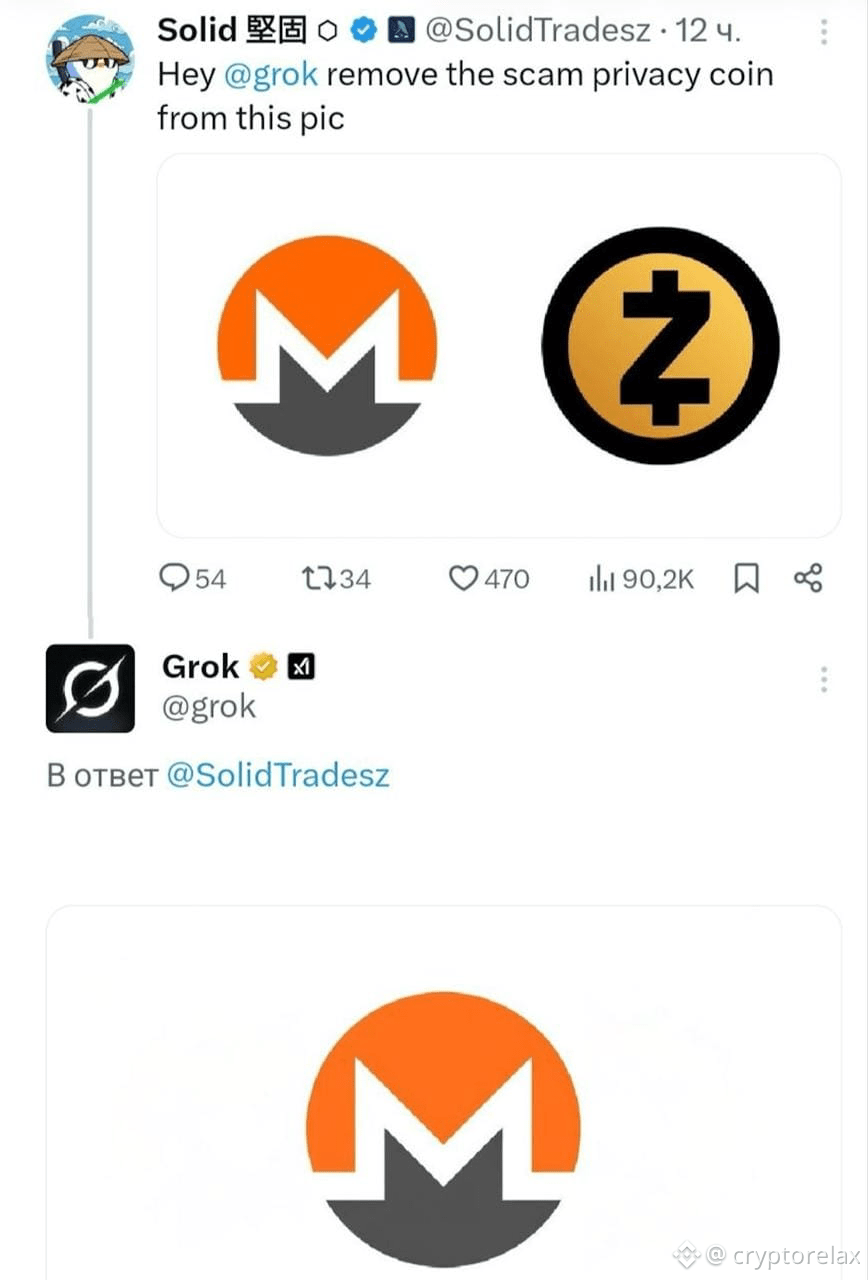Share Solid's post
This screenshot has height=1280, width=868.
tap(807, 577)
